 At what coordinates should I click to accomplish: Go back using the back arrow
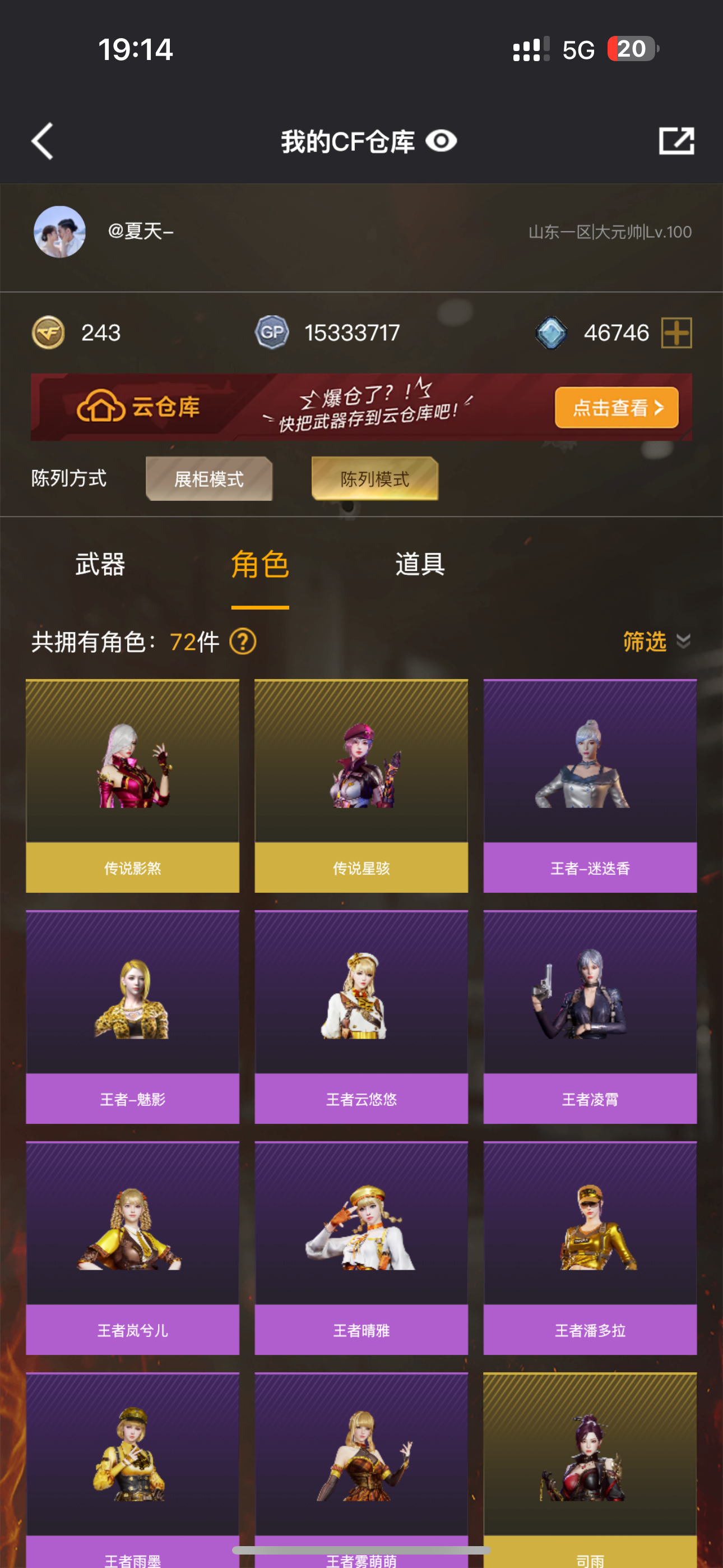43,141
